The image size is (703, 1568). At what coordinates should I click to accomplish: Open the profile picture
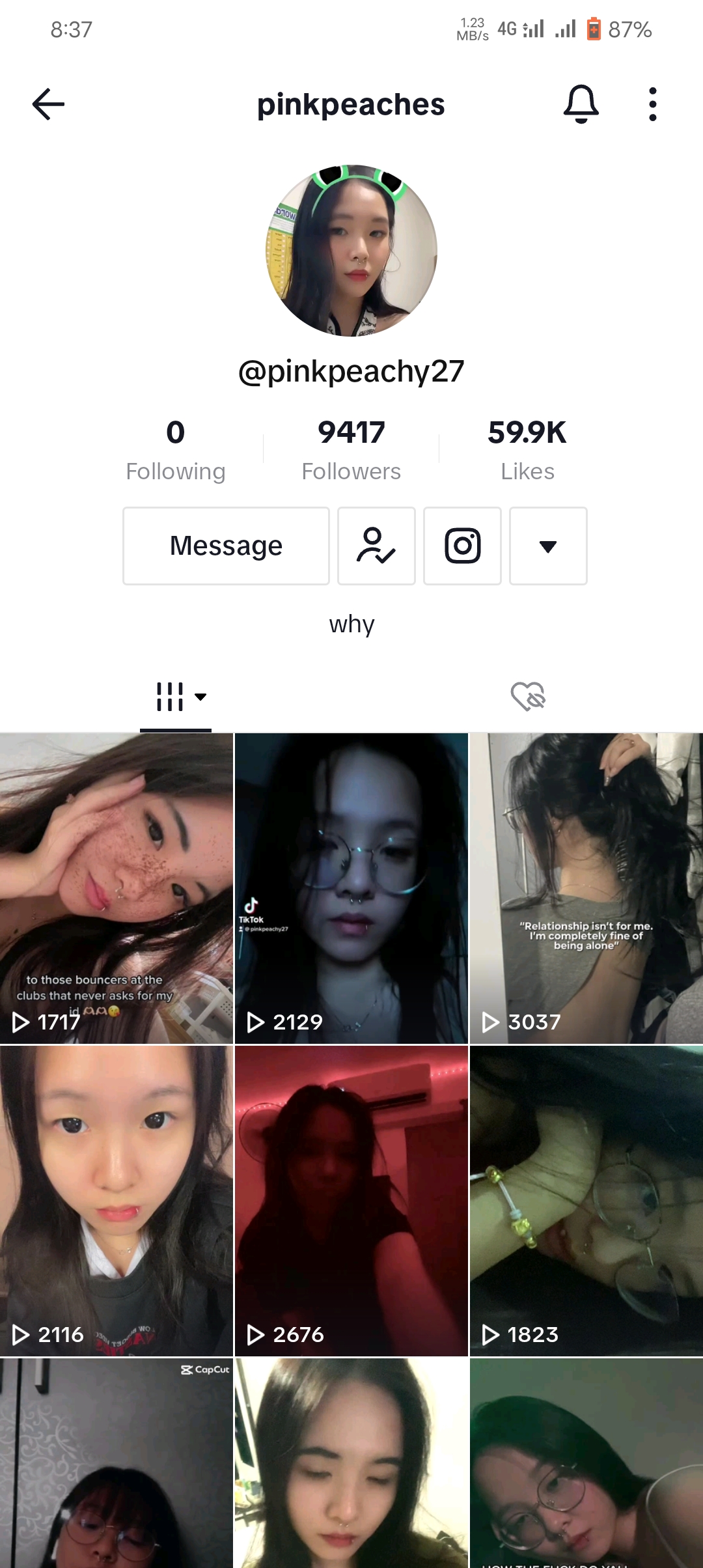tap(351, 251)
